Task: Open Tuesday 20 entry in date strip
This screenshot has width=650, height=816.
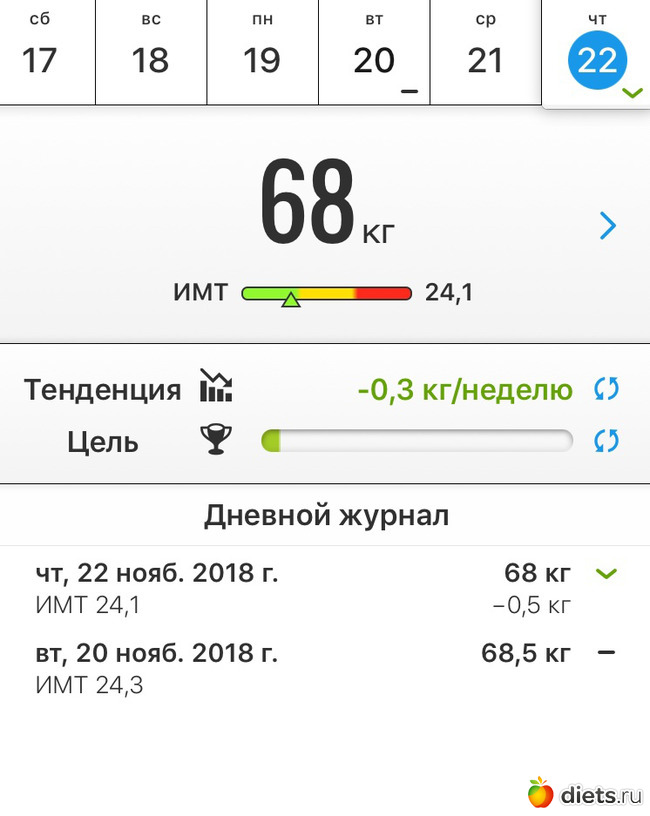Action: pyautogui.click(x=374, y=52)
